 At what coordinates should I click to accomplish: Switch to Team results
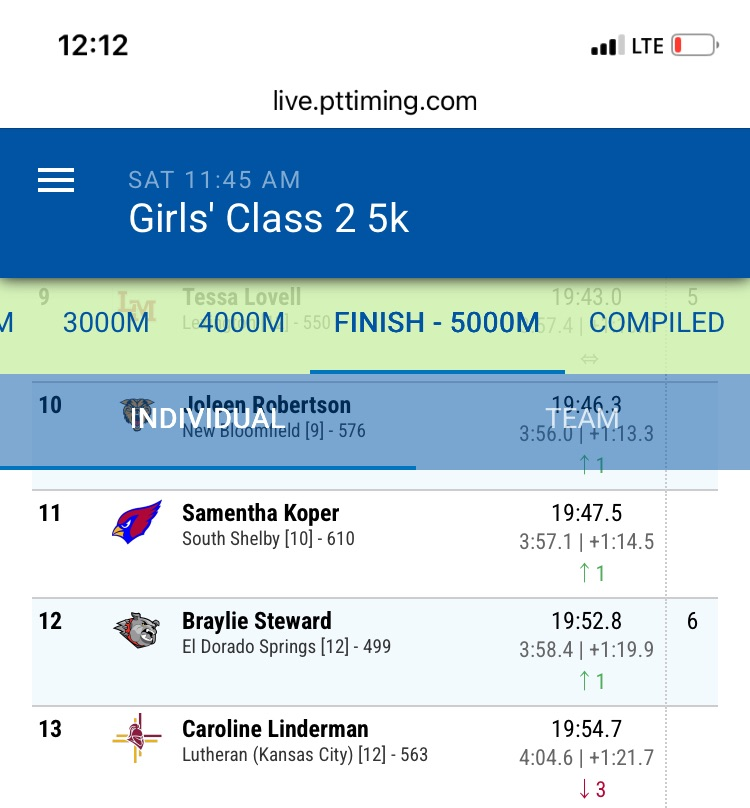tap(582, 419)
